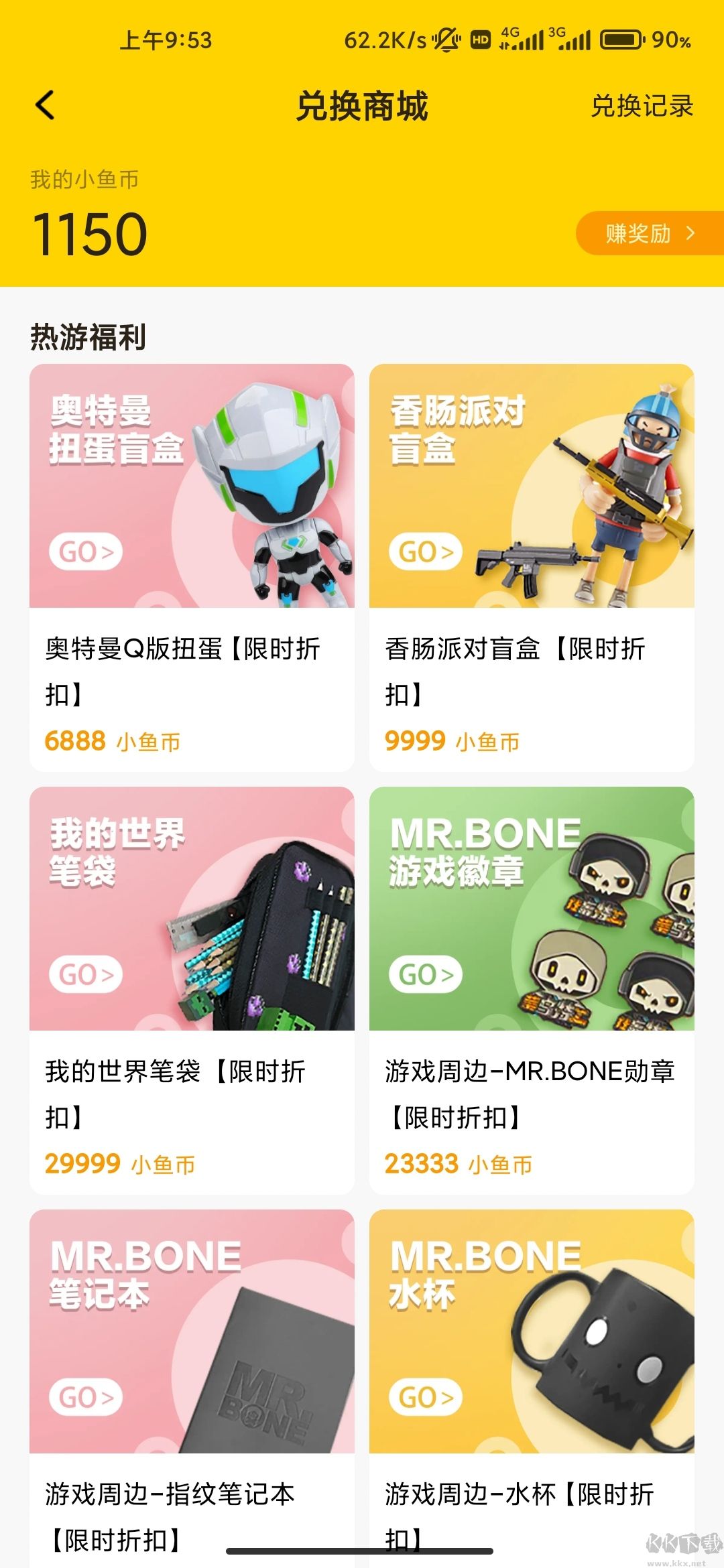Open the MR.BONE 水杯 mug card

coord(531,1387)
